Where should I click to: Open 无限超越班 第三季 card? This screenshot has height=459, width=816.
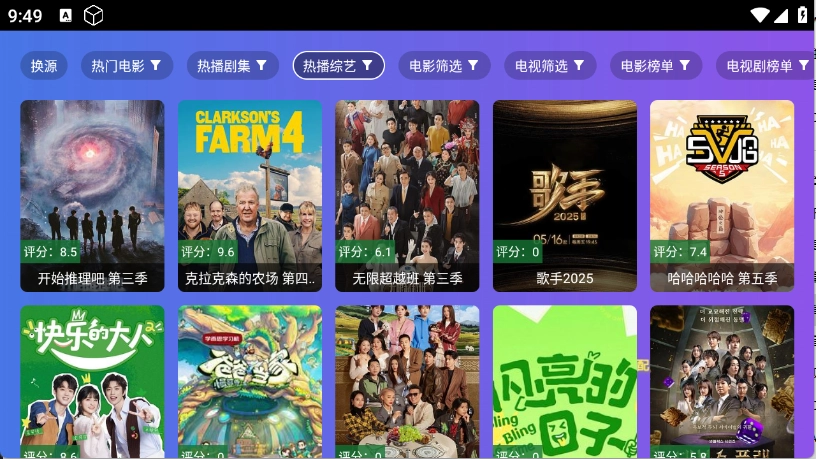(x=407, y=195)
